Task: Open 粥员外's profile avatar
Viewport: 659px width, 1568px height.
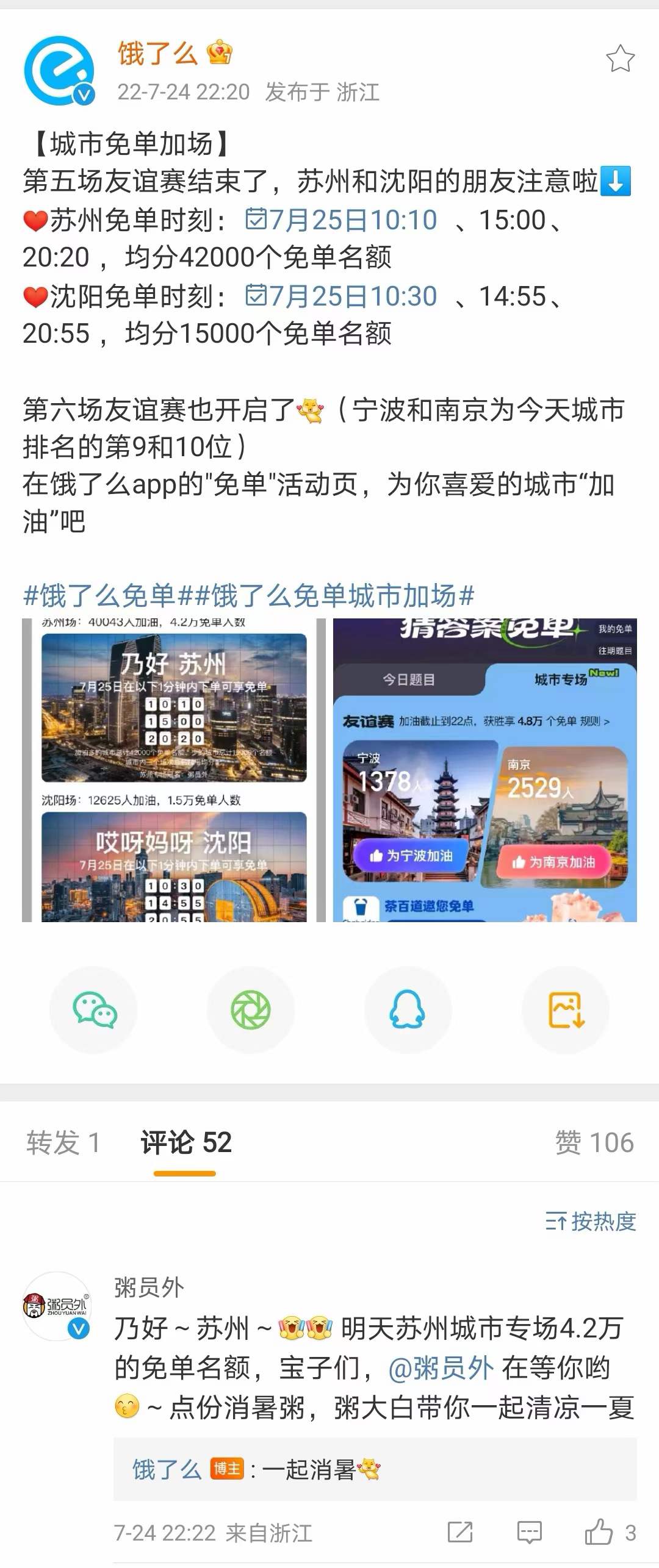Action: click(x=56, y=1306)
